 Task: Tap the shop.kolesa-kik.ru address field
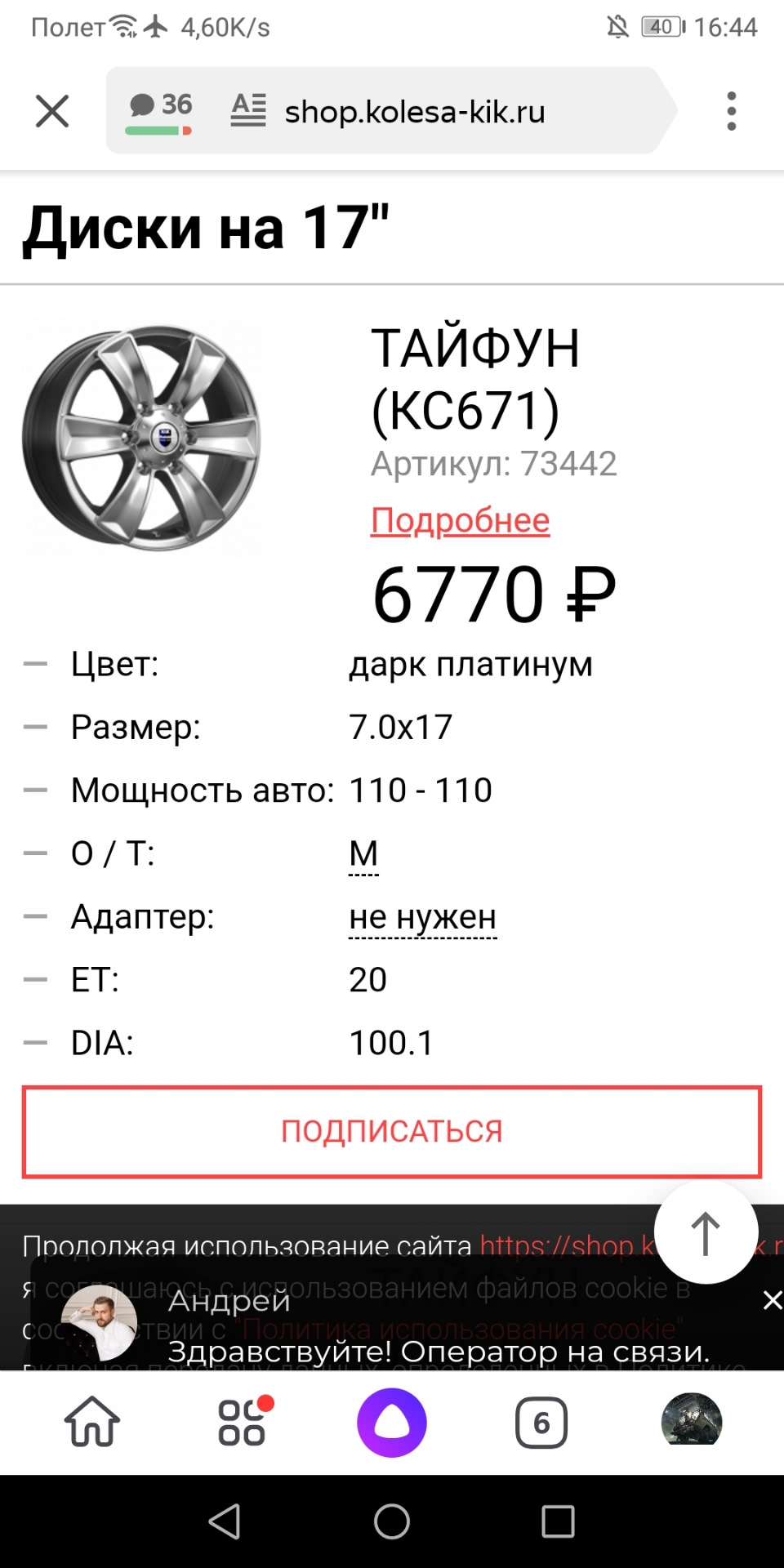pos(415,112)
